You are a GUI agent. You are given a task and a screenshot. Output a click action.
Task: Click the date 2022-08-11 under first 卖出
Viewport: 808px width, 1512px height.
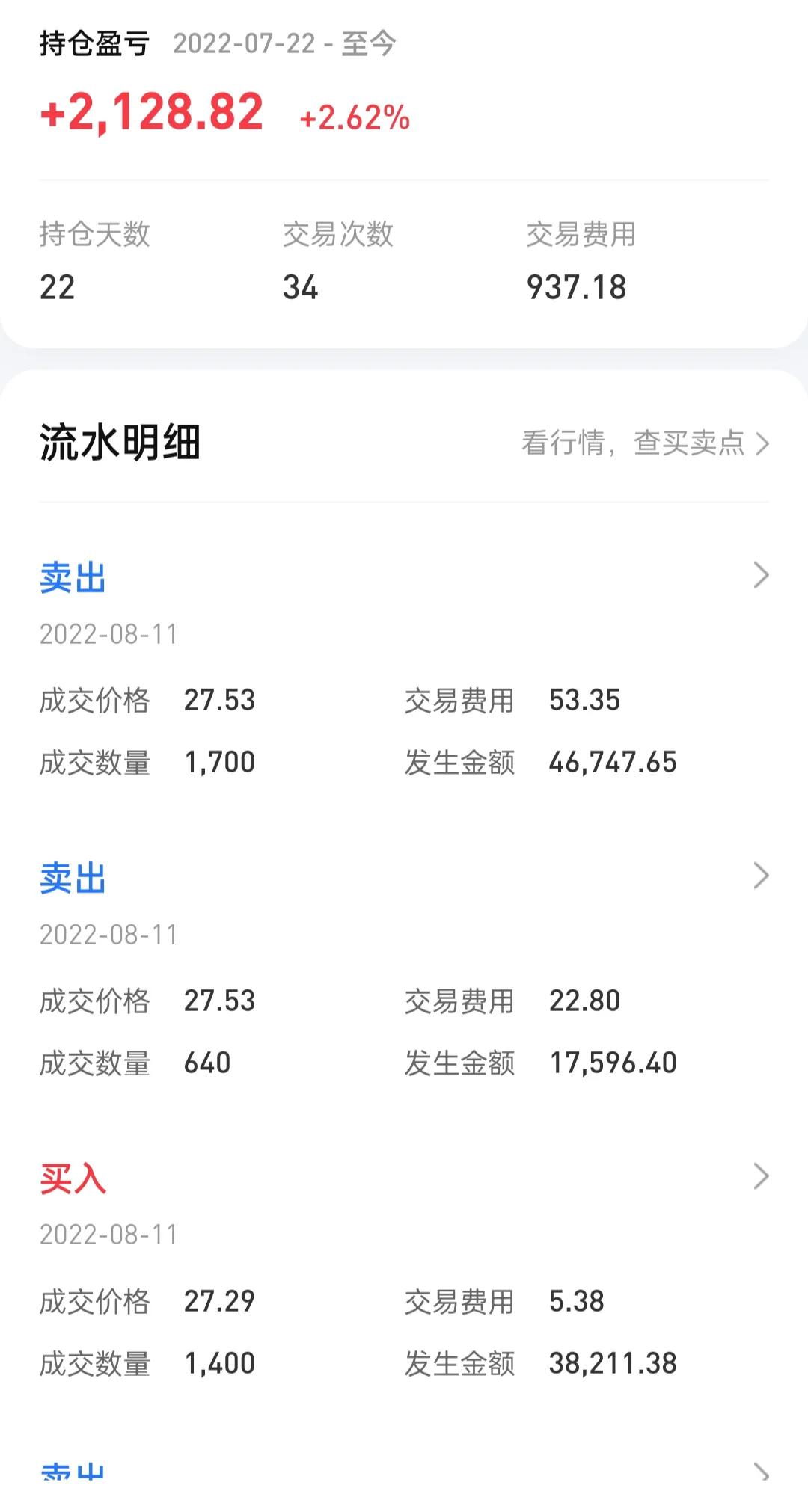click(x=109, y=633)
